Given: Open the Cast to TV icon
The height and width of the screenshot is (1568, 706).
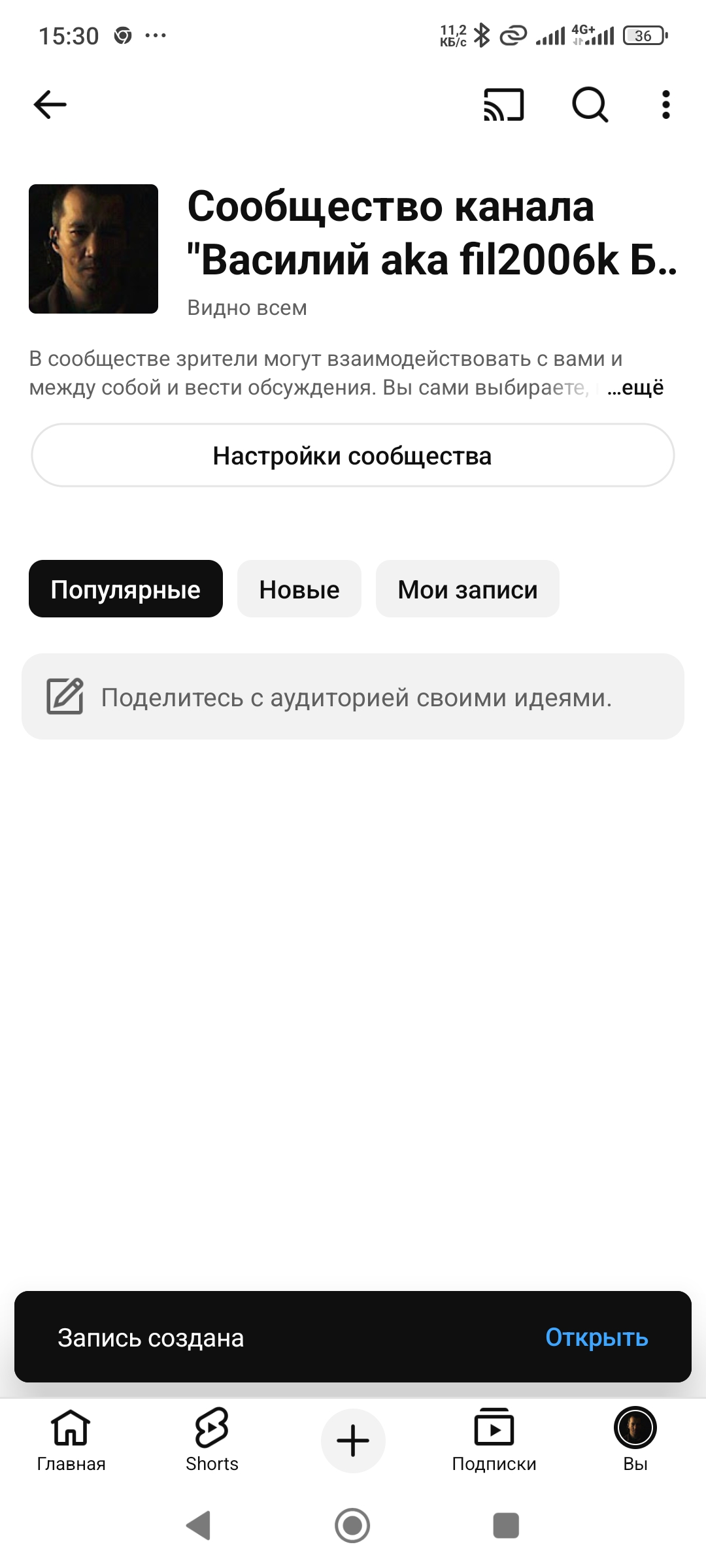Looking at the screenshot, I should (x=503, y=105).
